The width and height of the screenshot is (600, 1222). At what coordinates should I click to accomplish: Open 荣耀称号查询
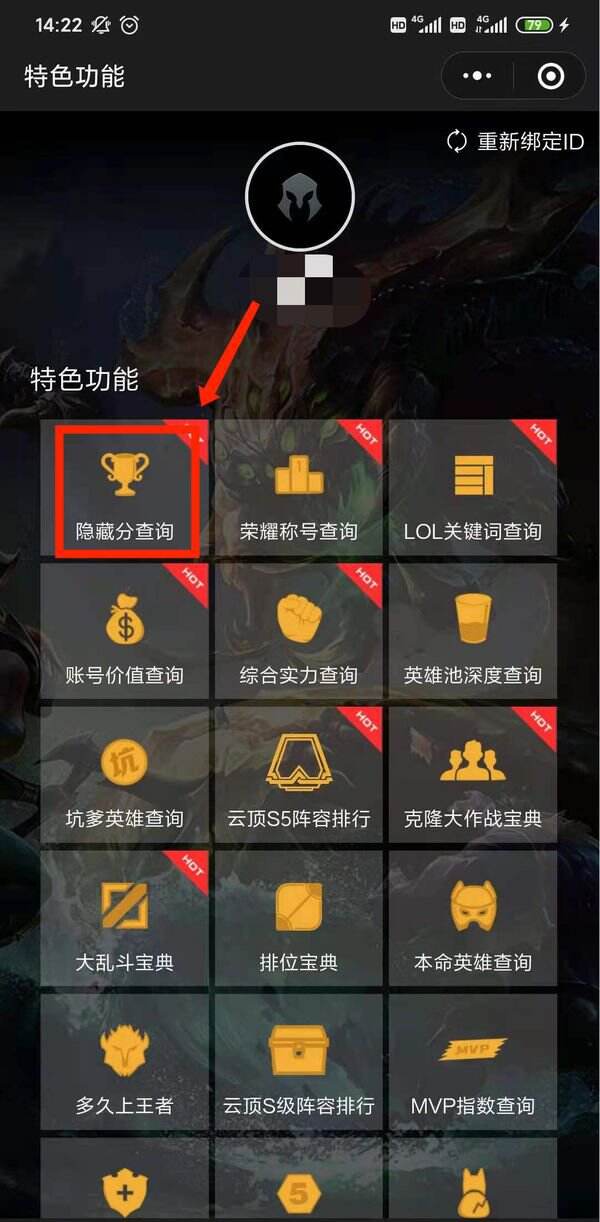coord(299,490)
